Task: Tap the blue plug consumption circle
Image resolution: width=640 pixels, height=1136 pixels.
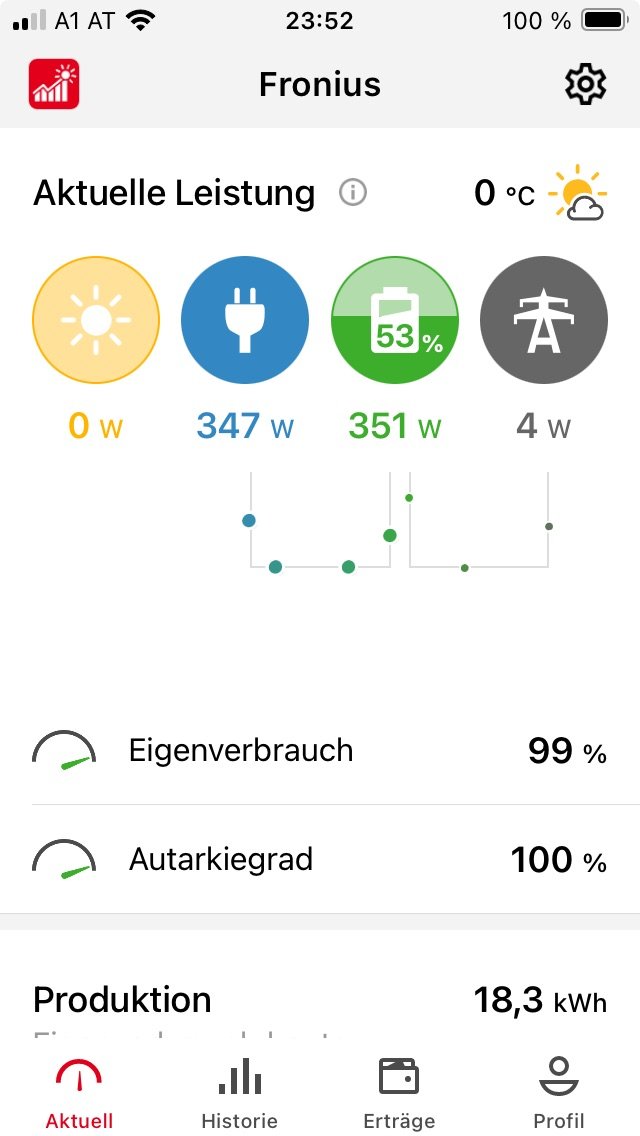Action: (x=244, y=320)
